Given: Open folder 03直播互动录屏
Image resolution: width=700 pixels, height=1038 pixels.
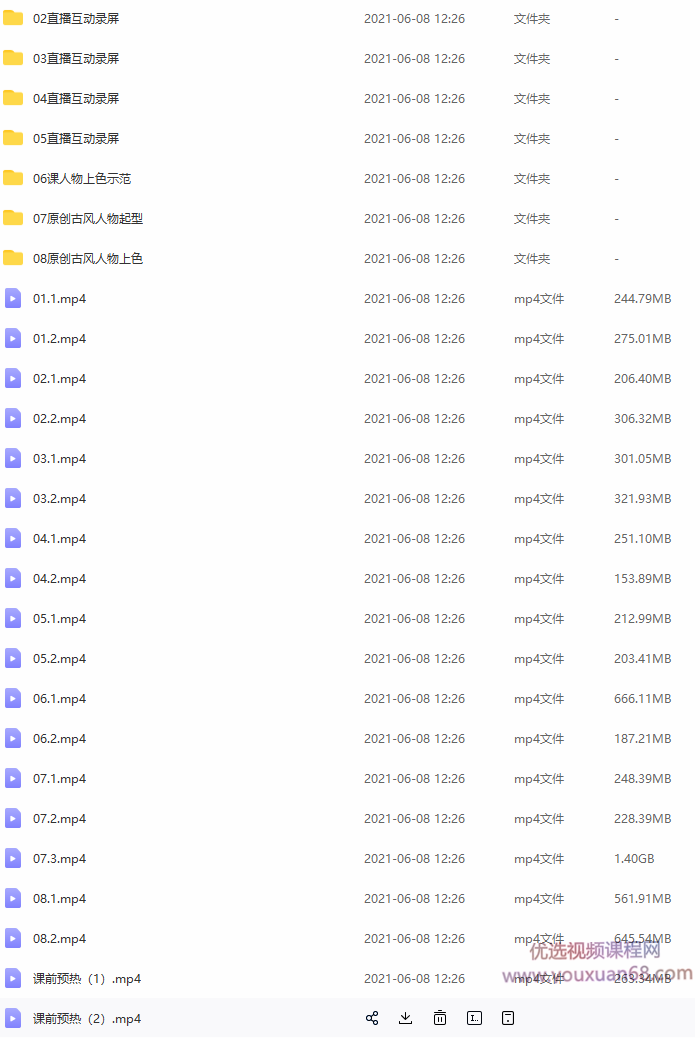Looking at the screenshot, I should point(76,58).
